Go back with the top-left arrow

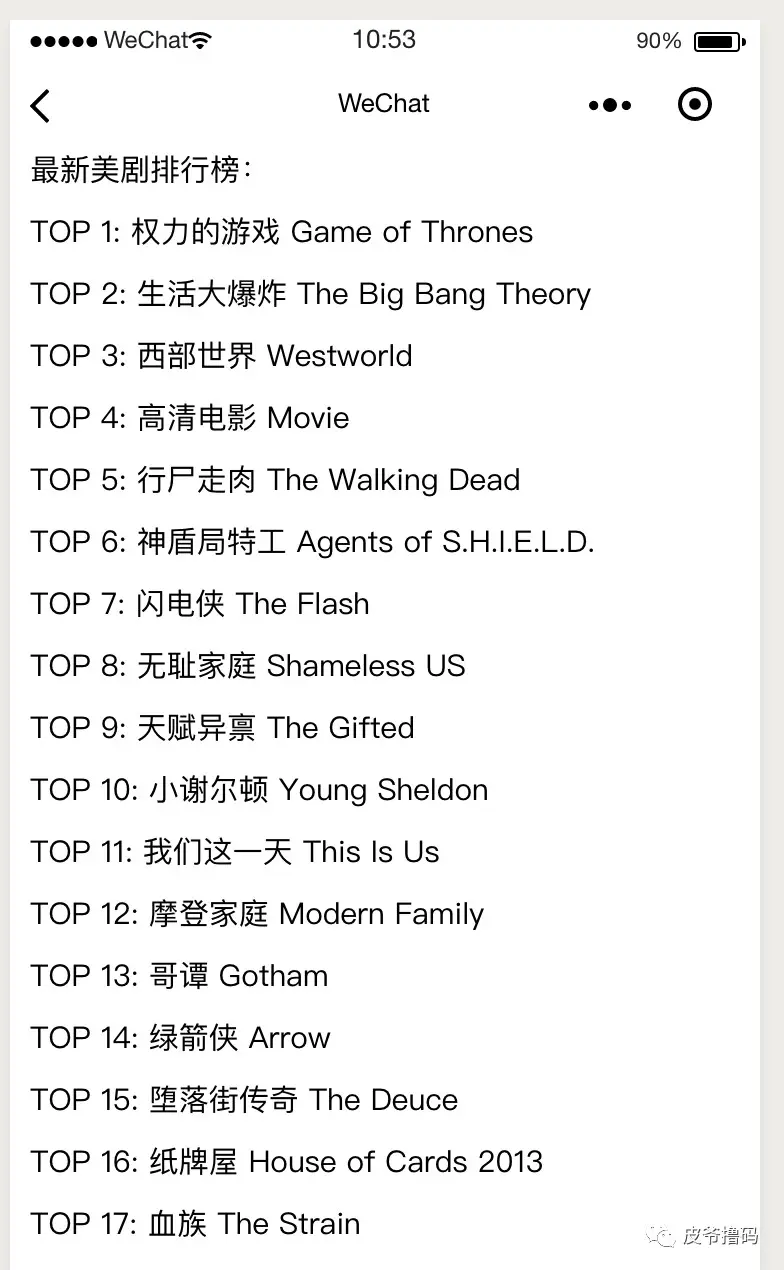pos(40,105)
